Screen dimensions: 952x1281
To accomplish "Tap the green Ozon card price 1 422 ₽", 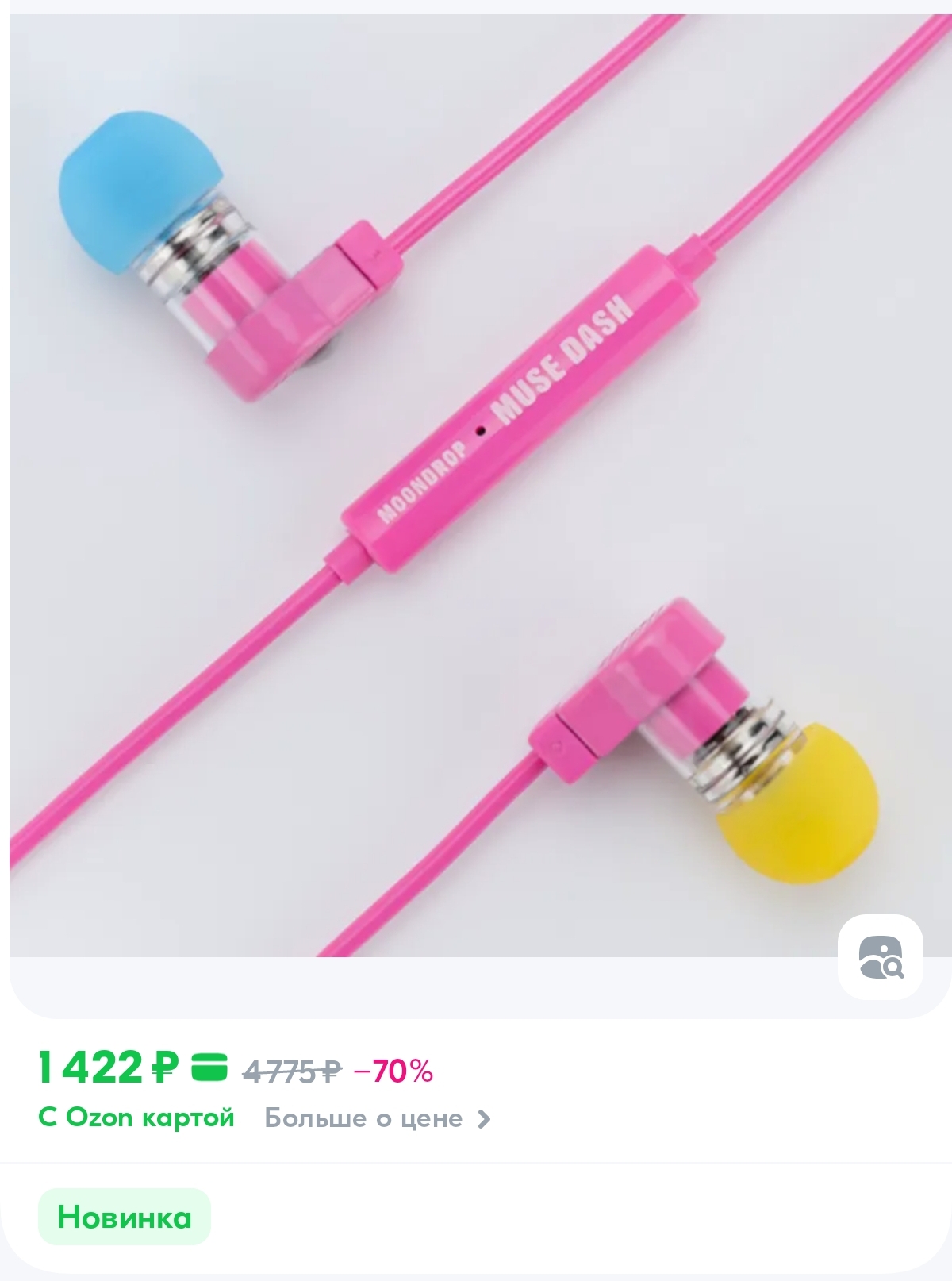I will pos(109,1067).
